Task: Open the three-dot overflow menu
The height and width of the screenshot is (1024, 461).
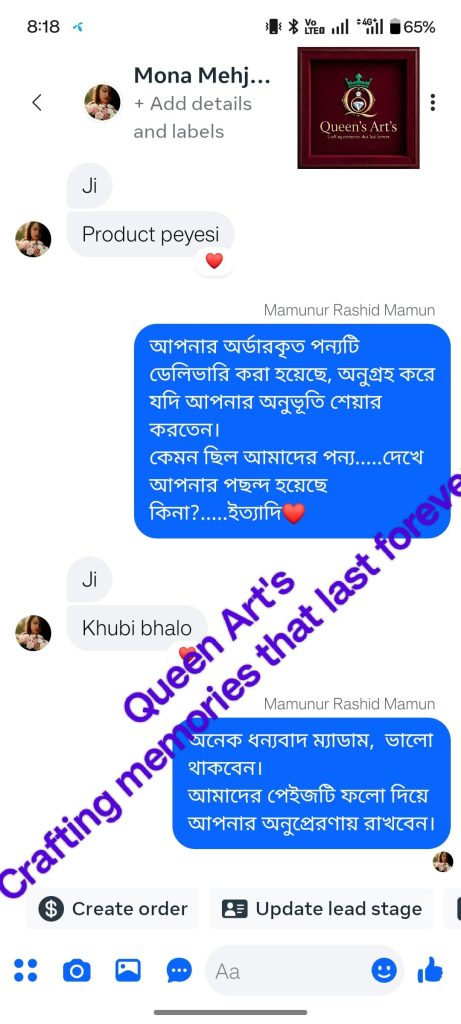Action: coord(433,103)
